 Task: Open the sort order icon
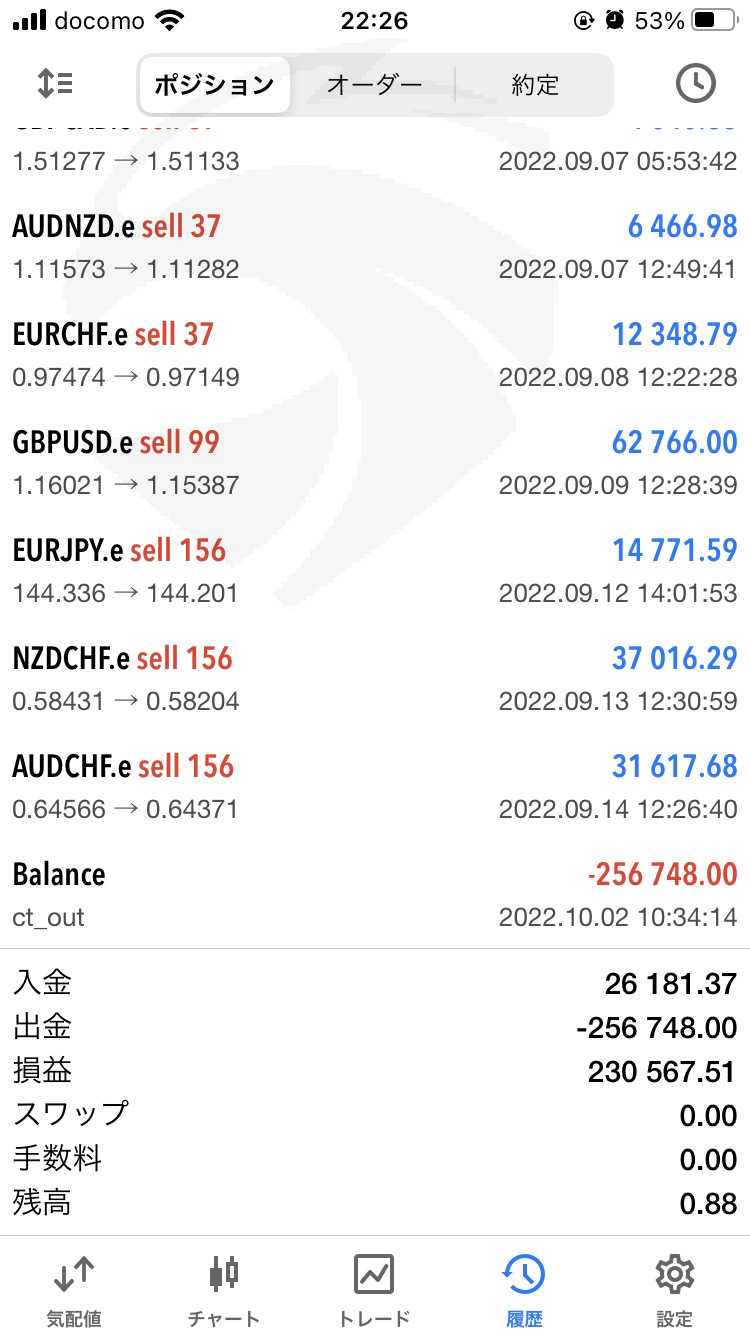pyautogui.click(x=55, y=84)
